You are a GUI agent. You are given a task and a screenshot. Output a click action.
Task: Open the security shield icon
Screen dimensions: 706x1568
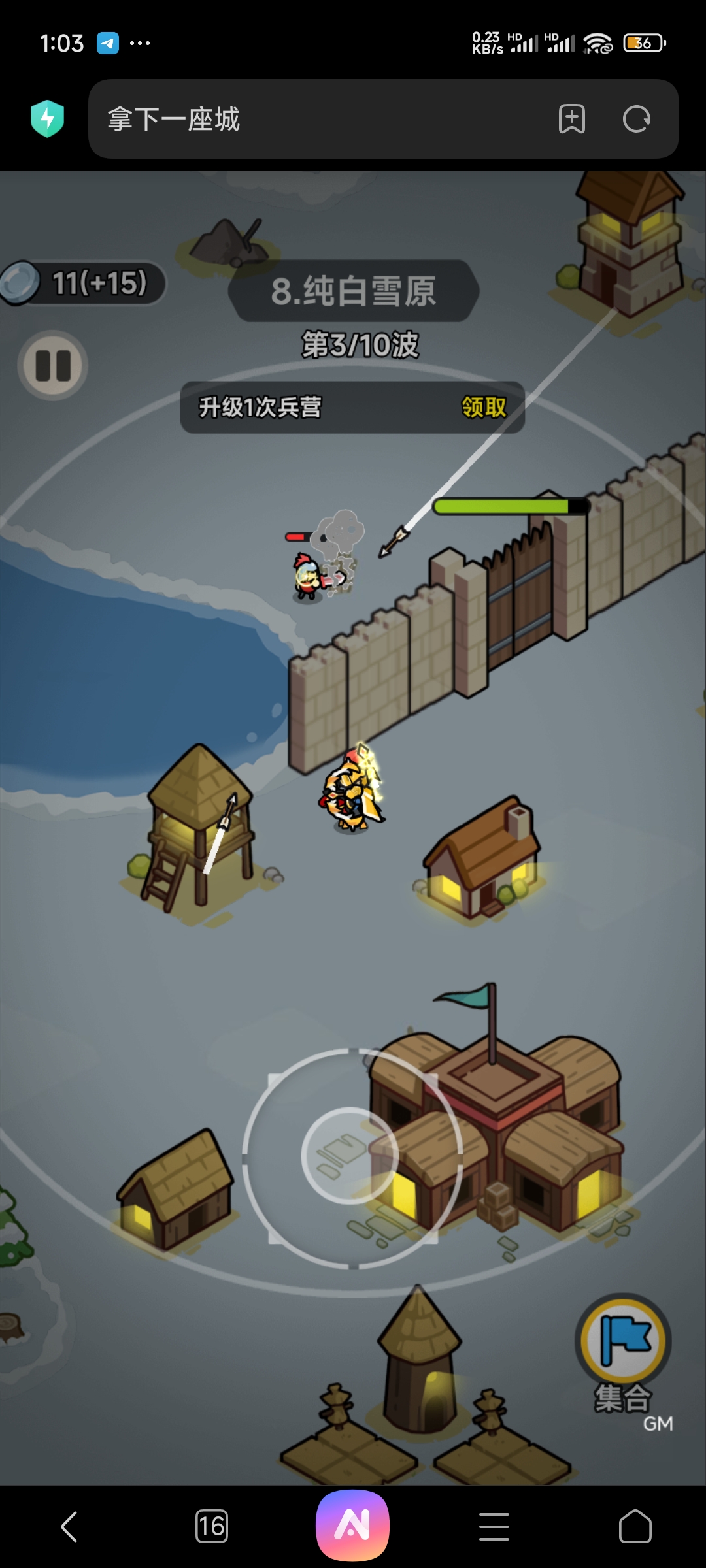[47, 119]
